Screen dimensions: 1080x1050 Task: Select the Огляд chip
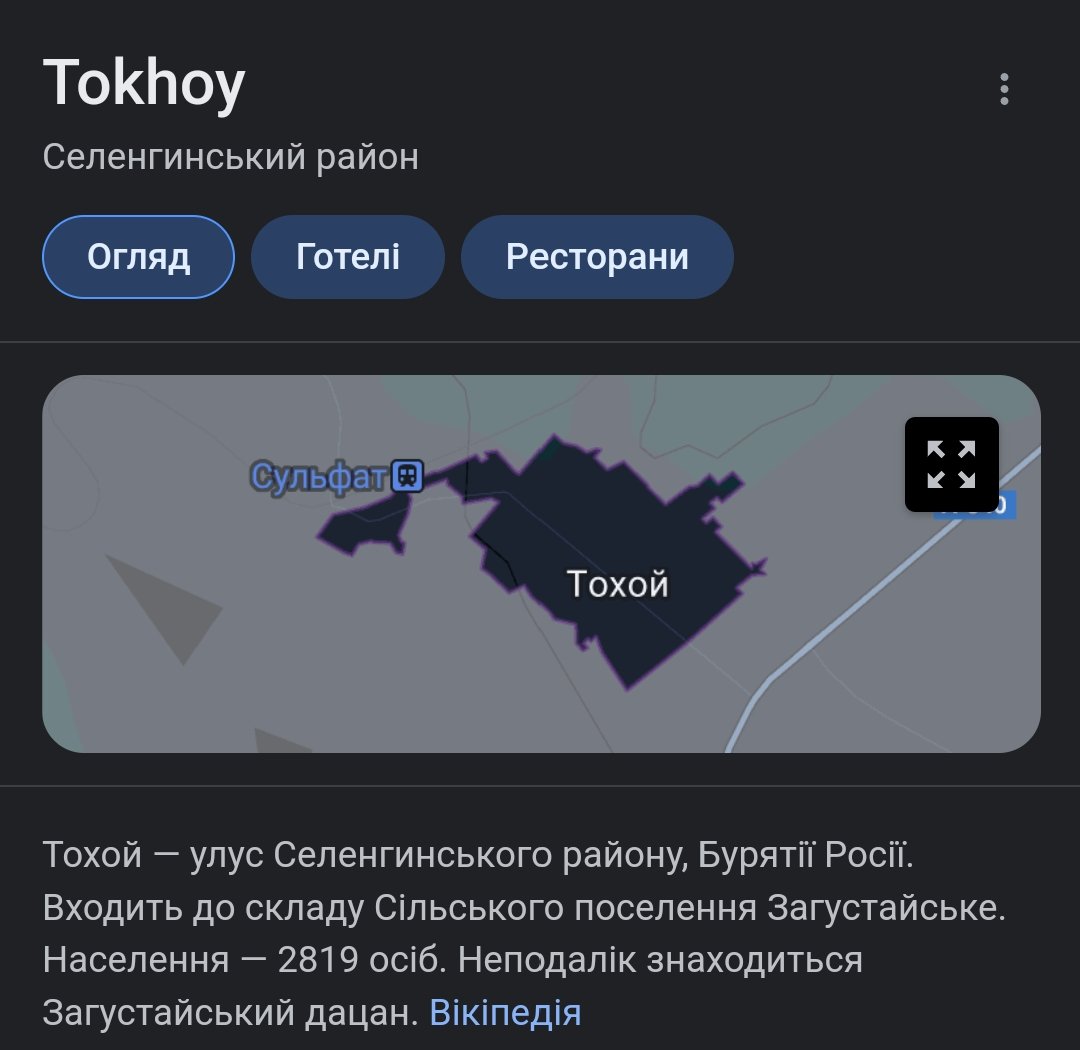pyautogui.click(x=138, y=257)
